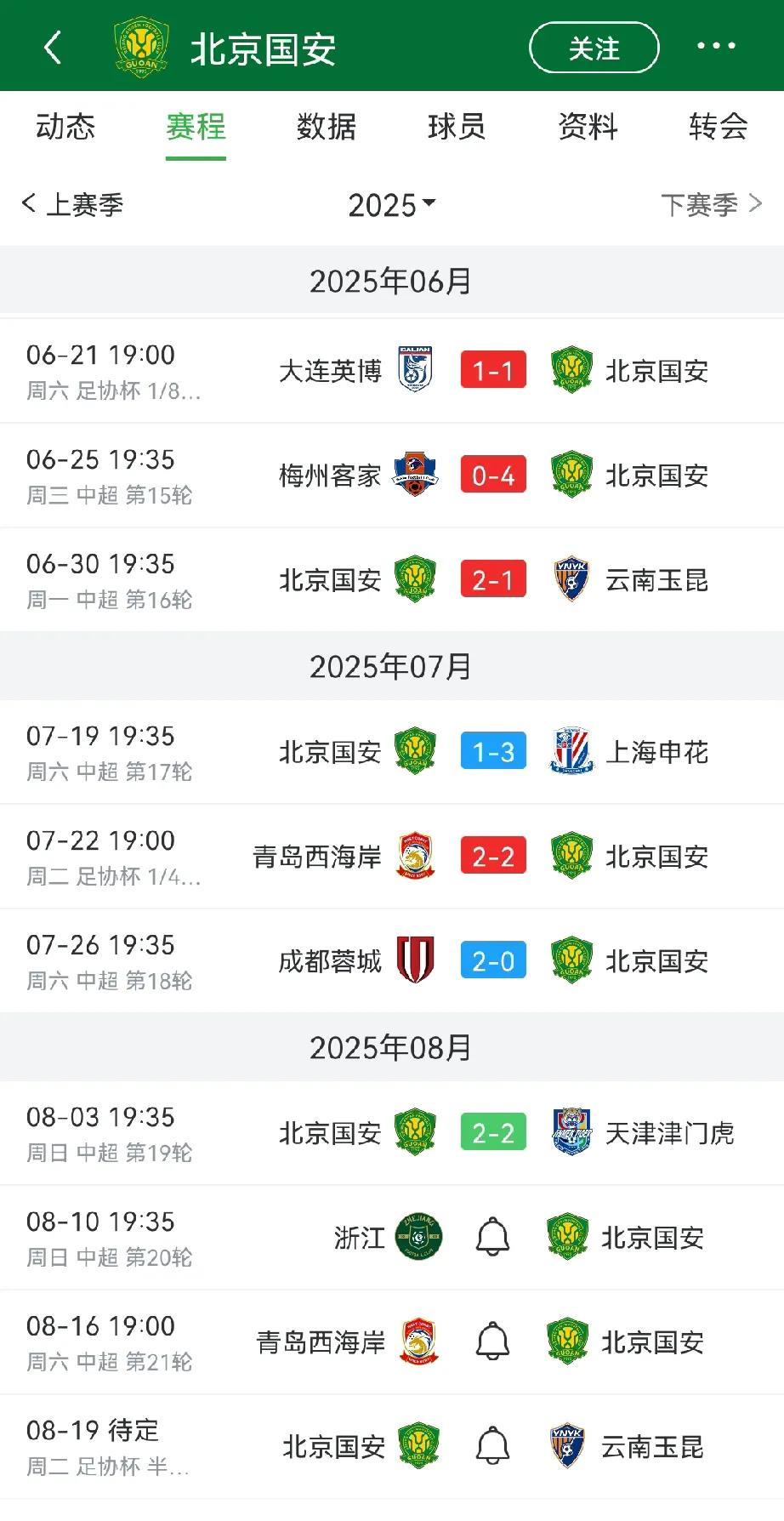The width and height of the screenshot is (784, 1521).
Task: Open the 大连英博 vs 北京国安 match
Action: (493, 371)
